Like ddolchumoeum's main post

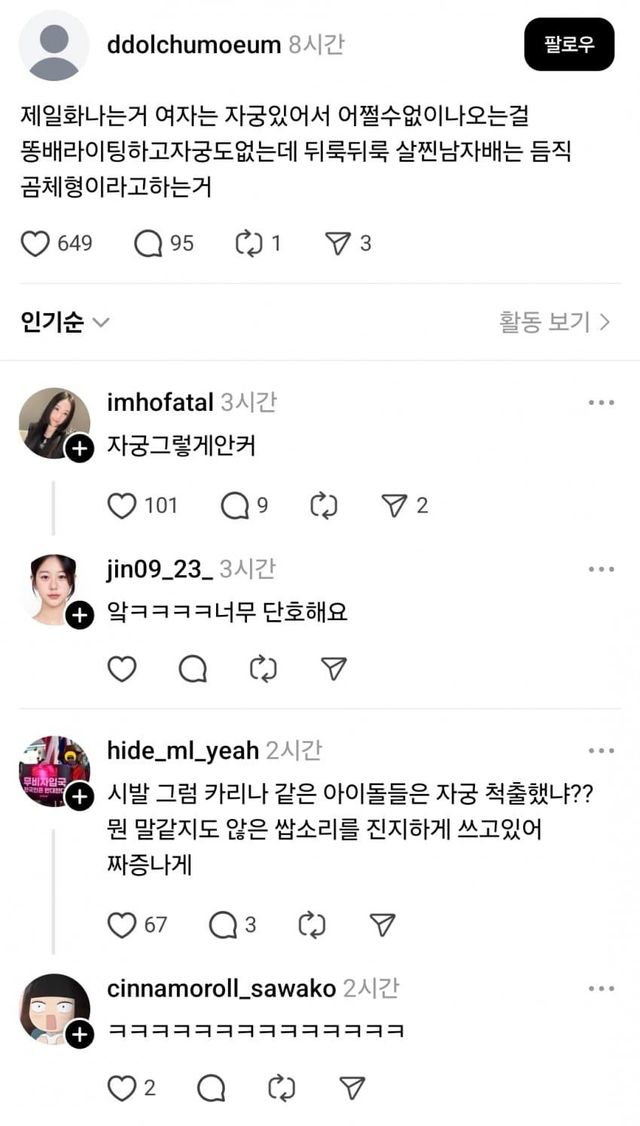(36, 243)
